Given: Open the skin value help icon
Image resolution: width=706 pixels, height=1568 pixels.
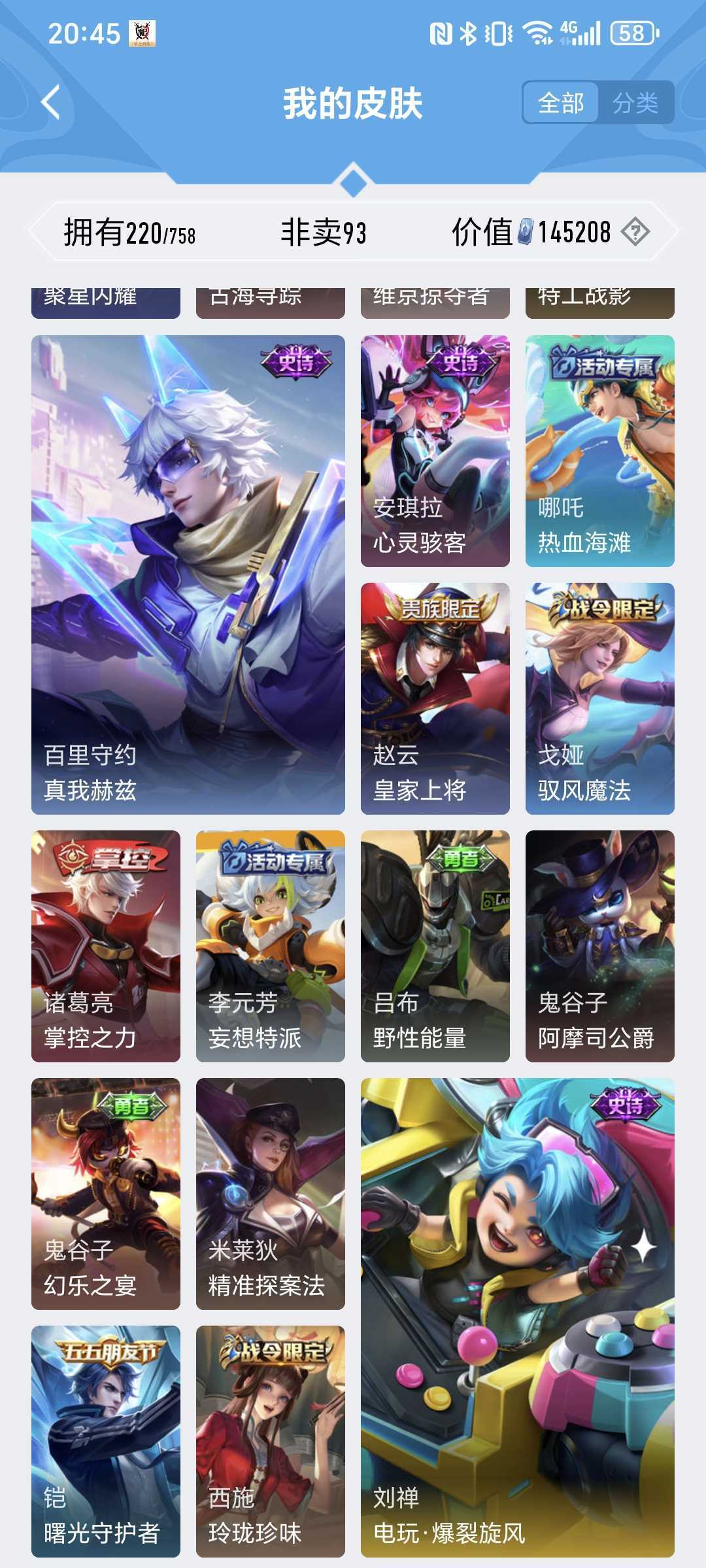Looking at the screenshot, I should tap(635, 232).
